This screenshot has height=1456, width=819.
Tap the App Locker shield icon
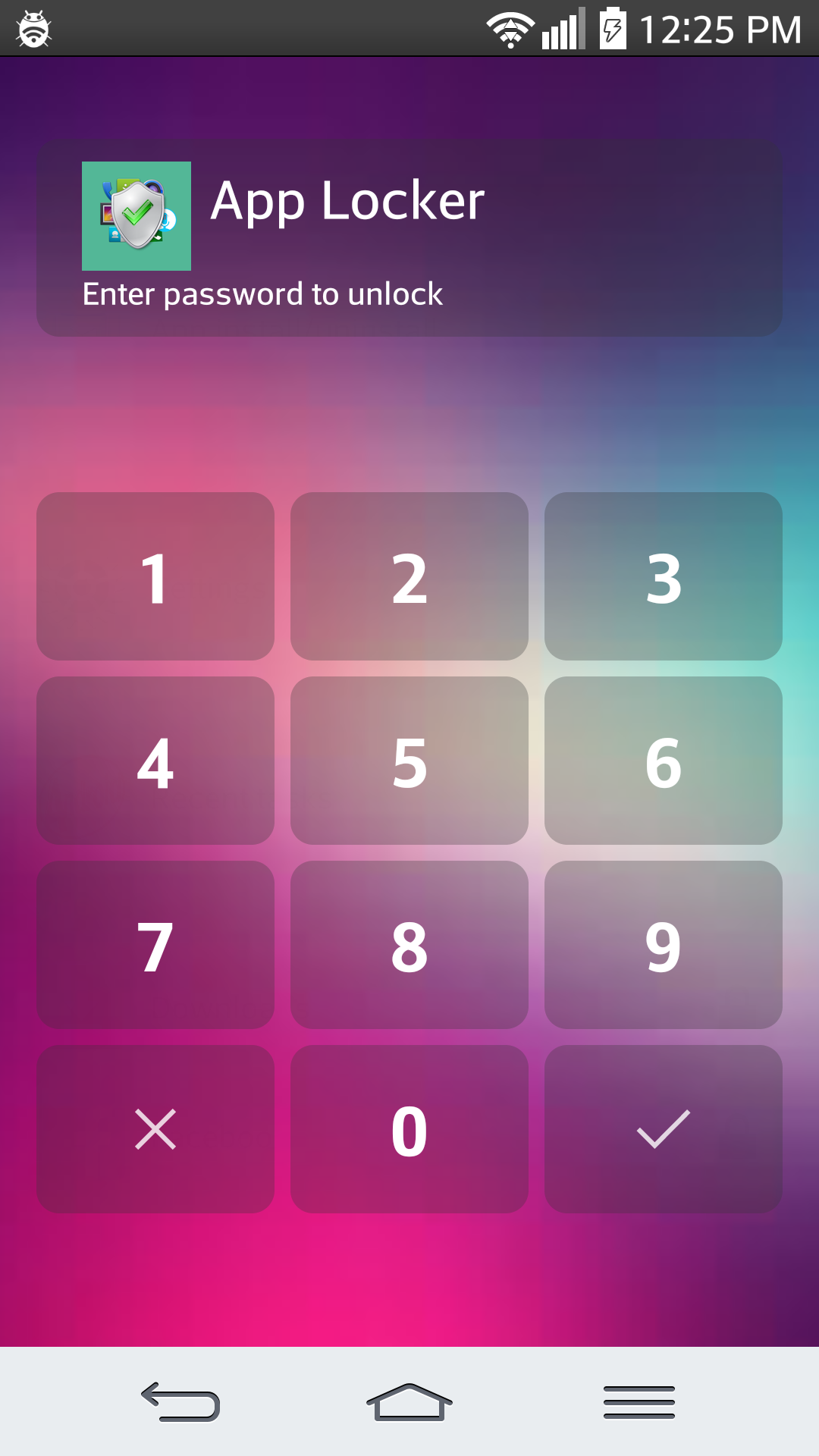(x=136, y=215)
